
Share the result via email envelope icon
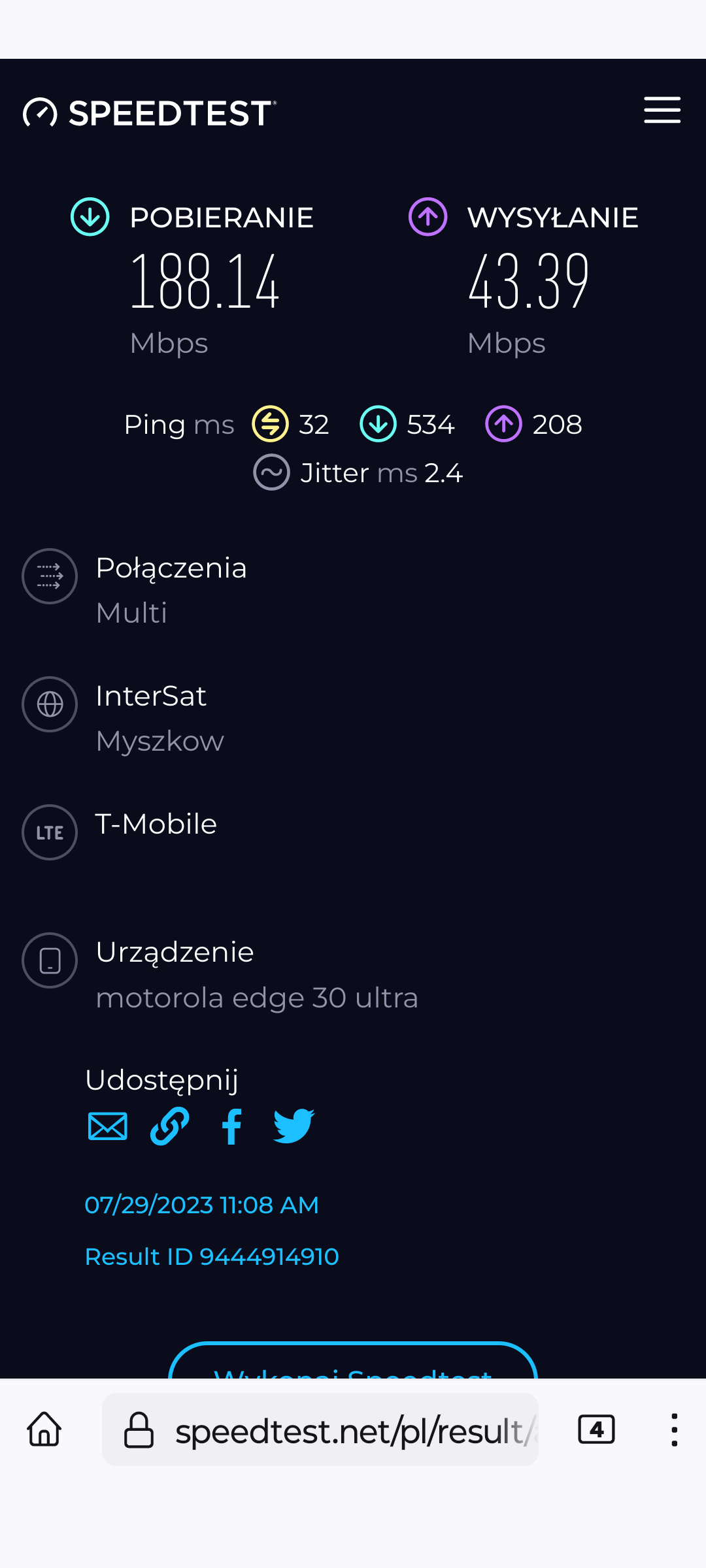pyautogui.click(x=107, y=1126)
